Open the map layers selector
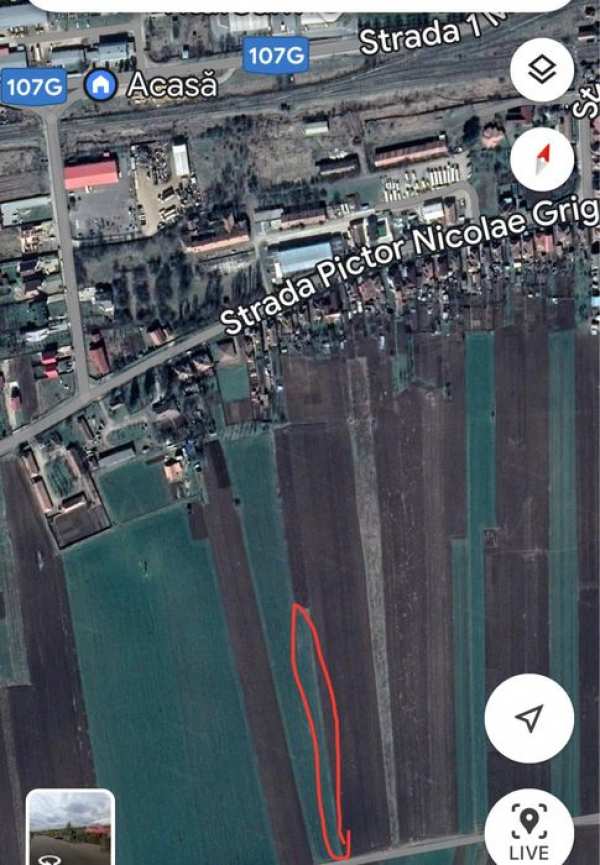This screenshot has height=865, width=600. click(542, 69)
